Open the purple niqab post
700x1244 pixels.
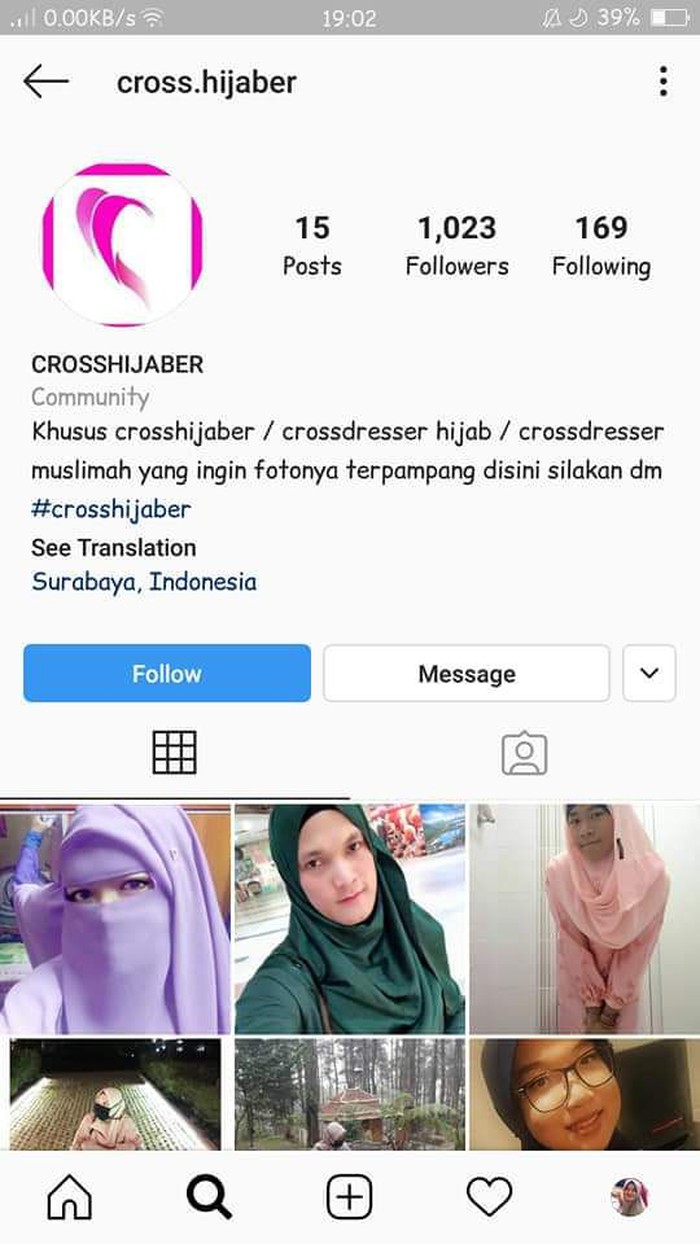point(115,919)
